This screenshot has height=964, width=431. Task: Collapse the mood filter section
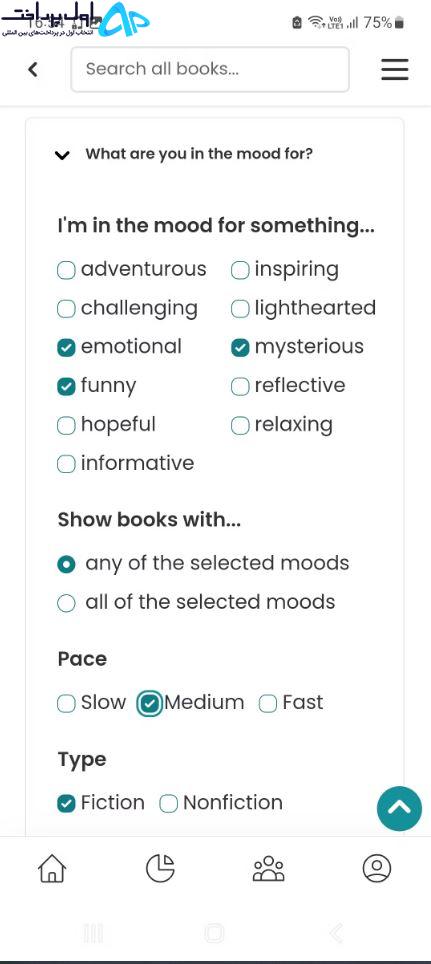[x=62, y=155]
